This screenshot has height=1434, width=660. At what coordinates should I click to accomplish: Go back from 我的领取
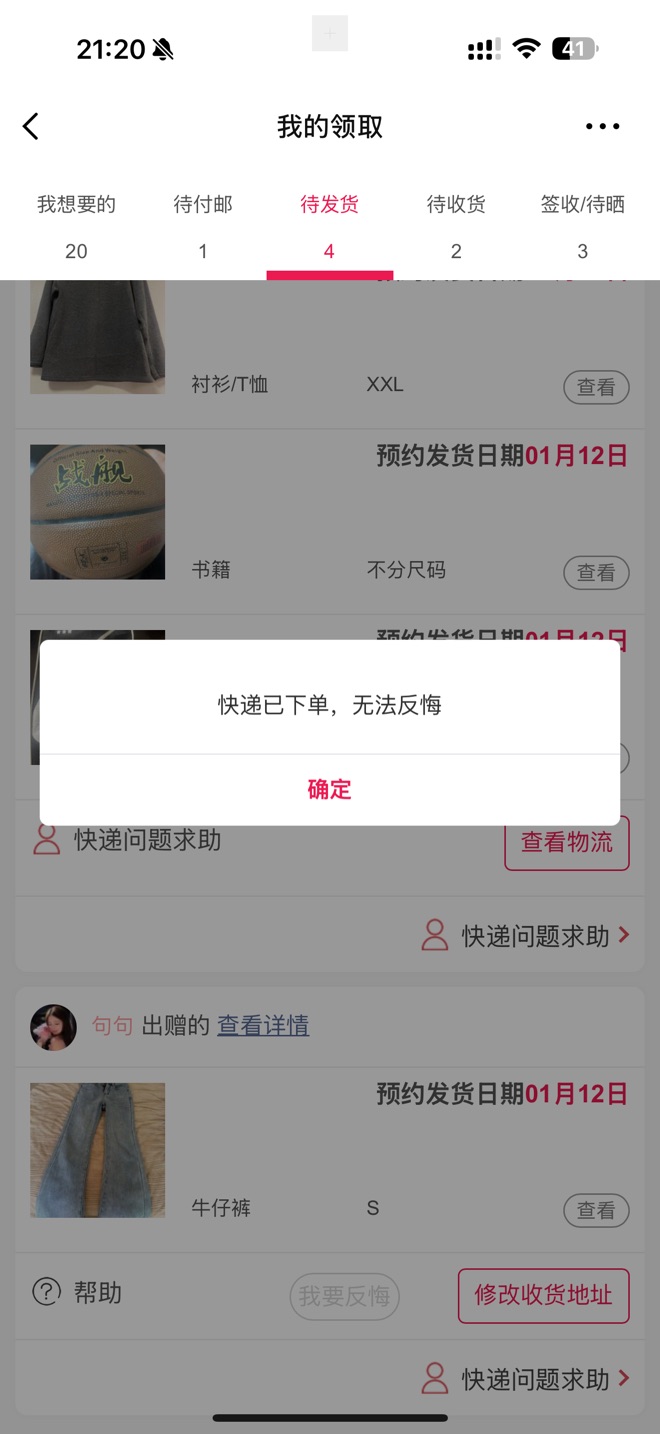[x=31, y=127]
